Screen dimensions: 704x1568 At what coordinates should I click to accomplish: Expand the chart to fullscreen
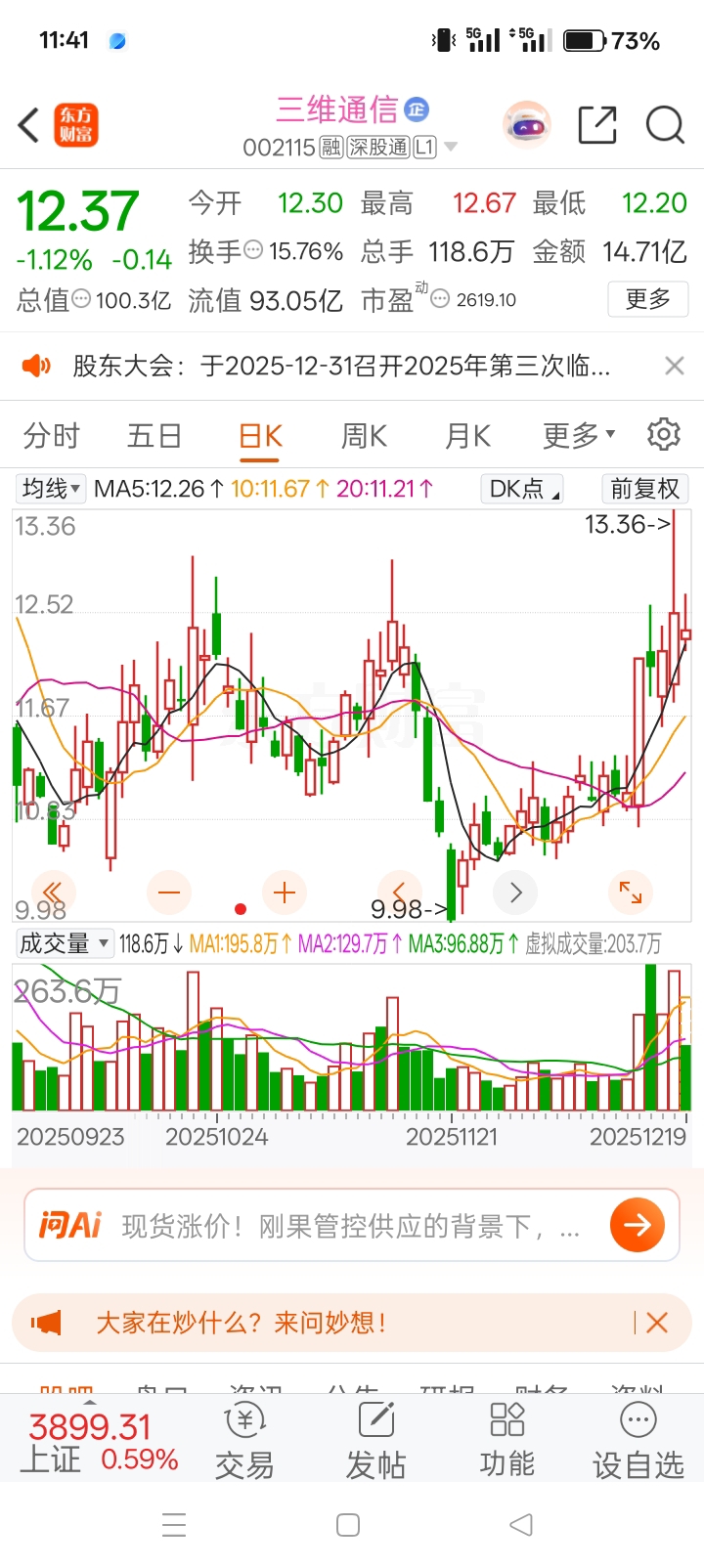[x=631, y=892]
